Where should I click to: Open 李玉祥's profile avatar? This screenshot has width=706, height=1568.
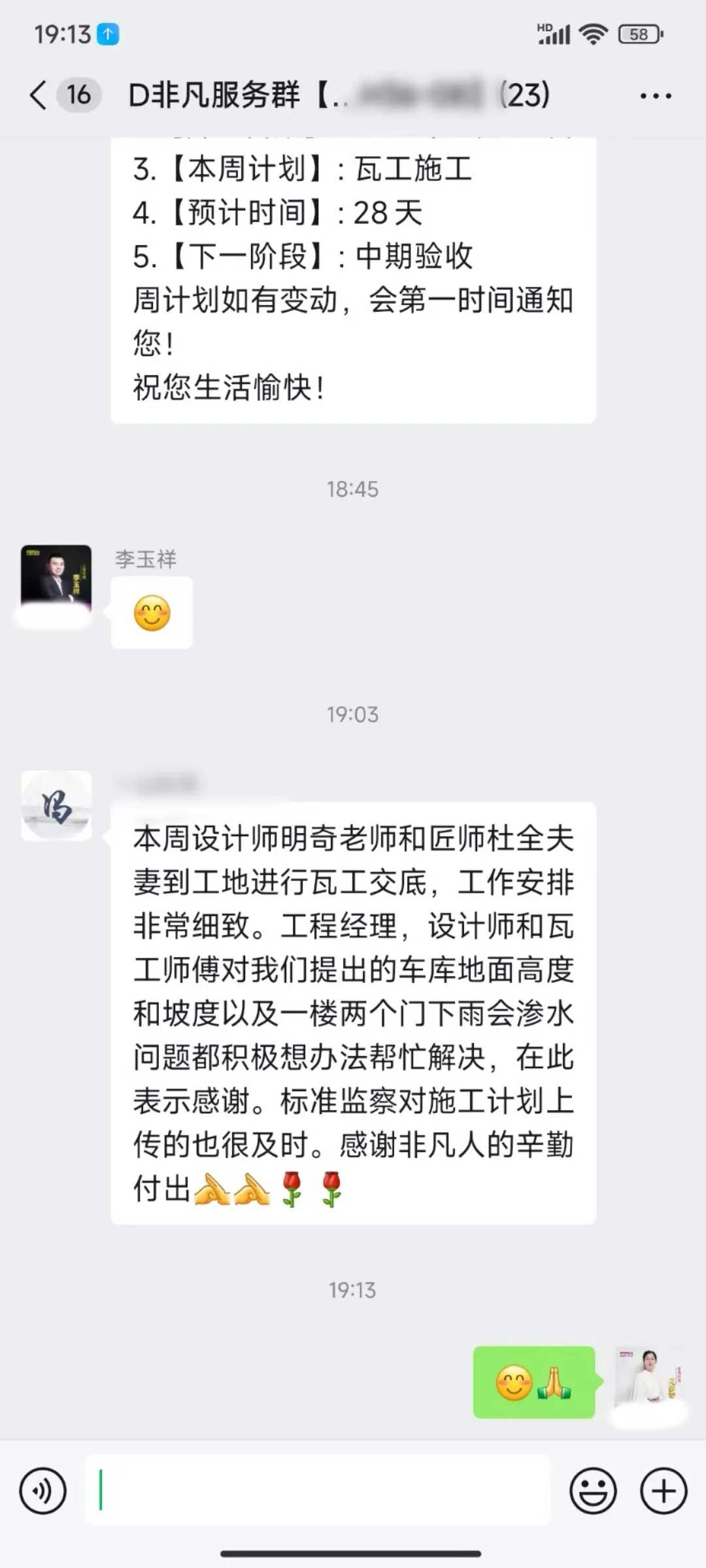coord(56,580)
